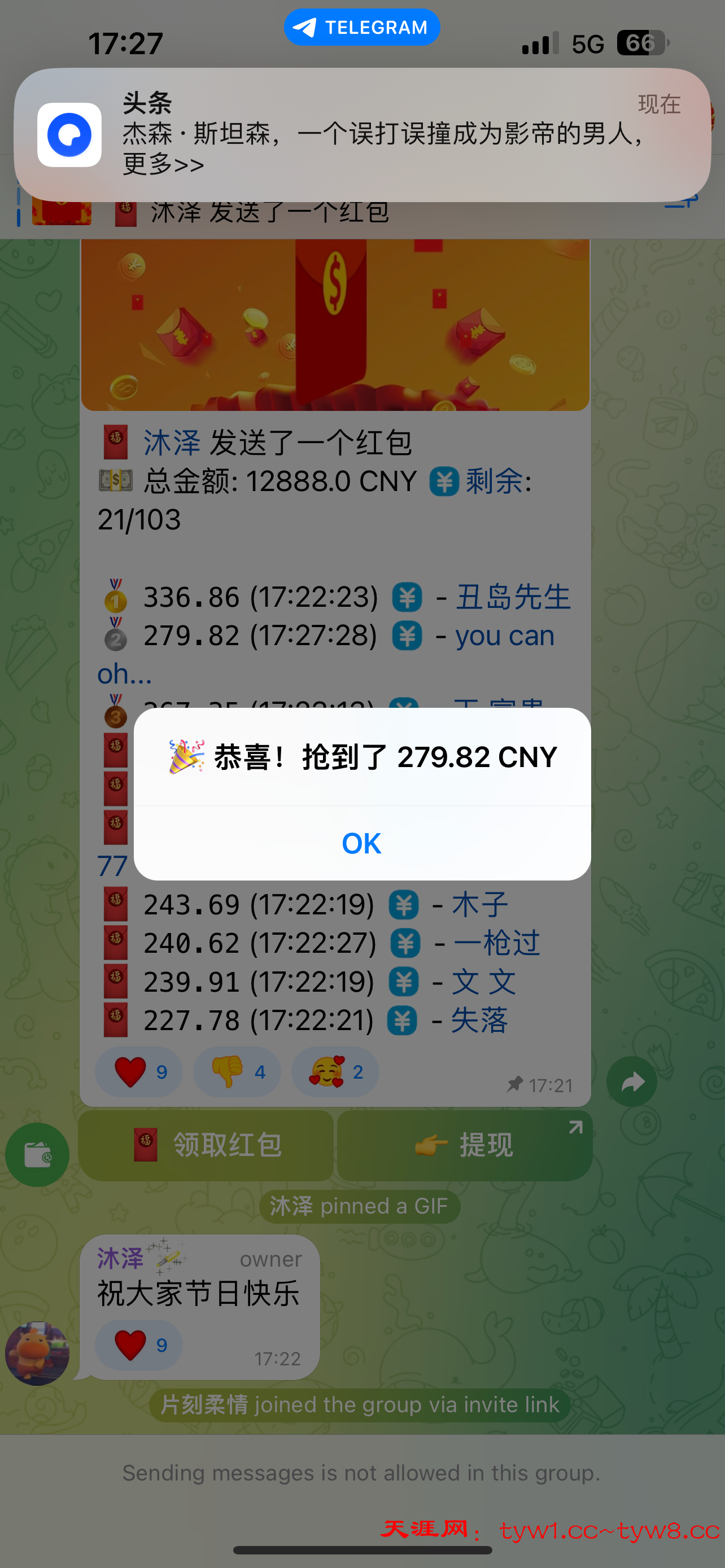Open 失落's profile link
Screen dimensions: 725x1568
click(479, 1020)
